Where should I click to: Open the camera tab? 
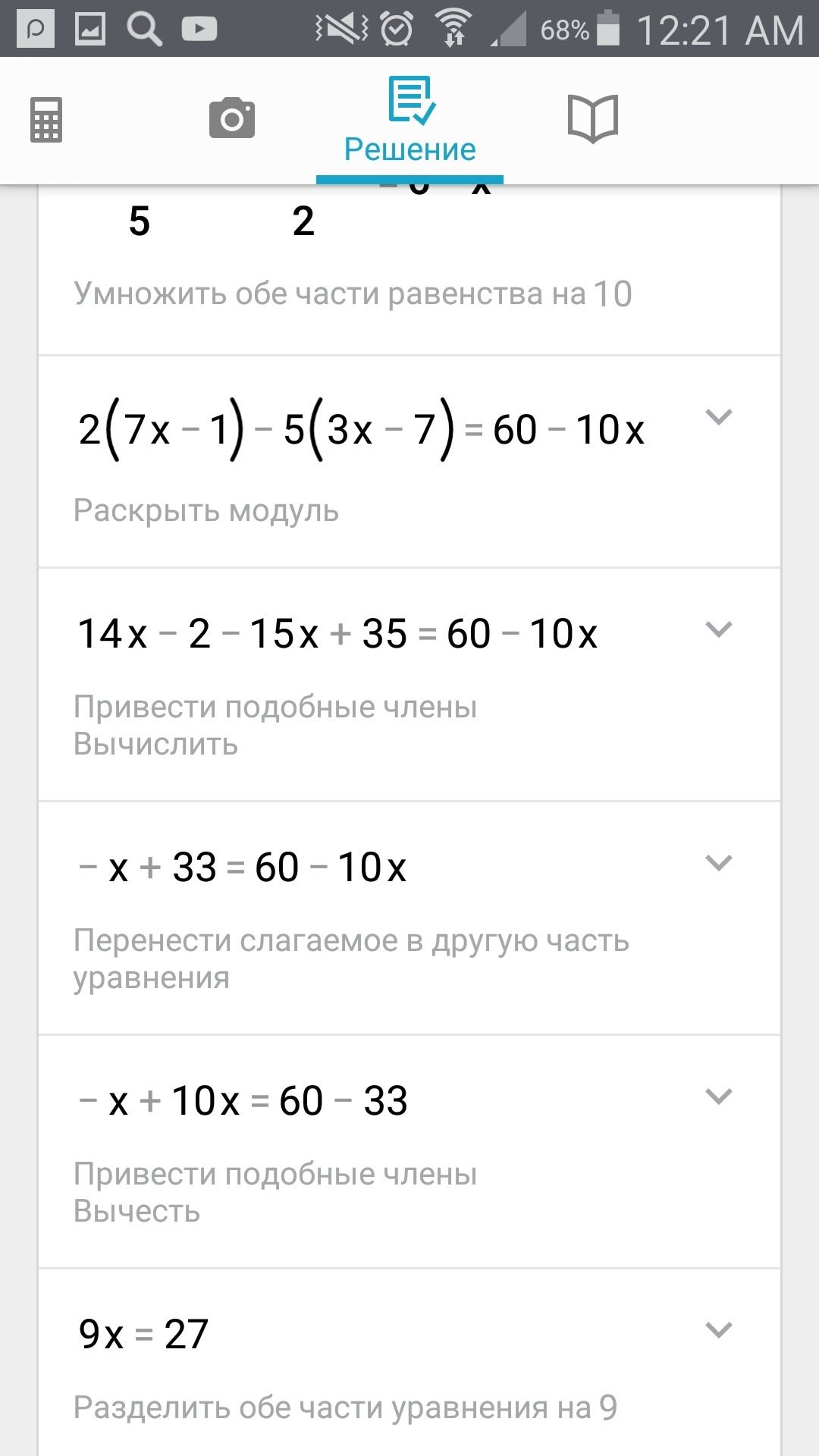[232, 118]
